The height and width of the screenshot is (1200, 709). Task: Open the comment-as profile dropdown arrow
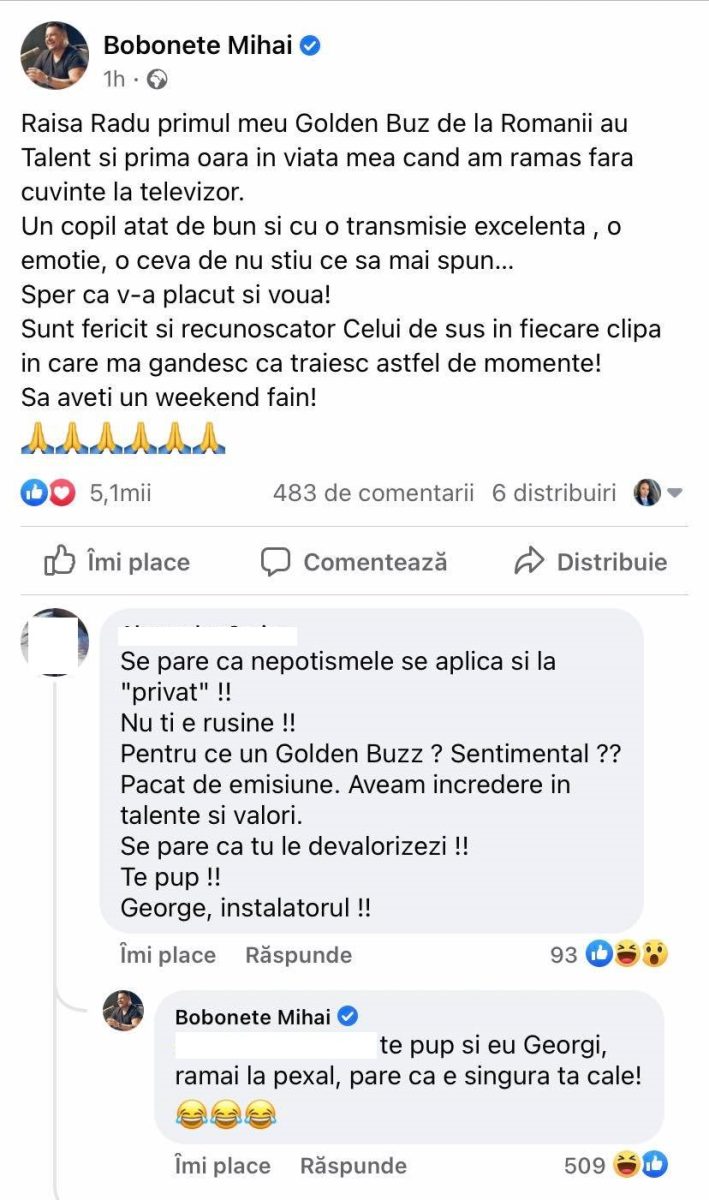click(674, 494)
